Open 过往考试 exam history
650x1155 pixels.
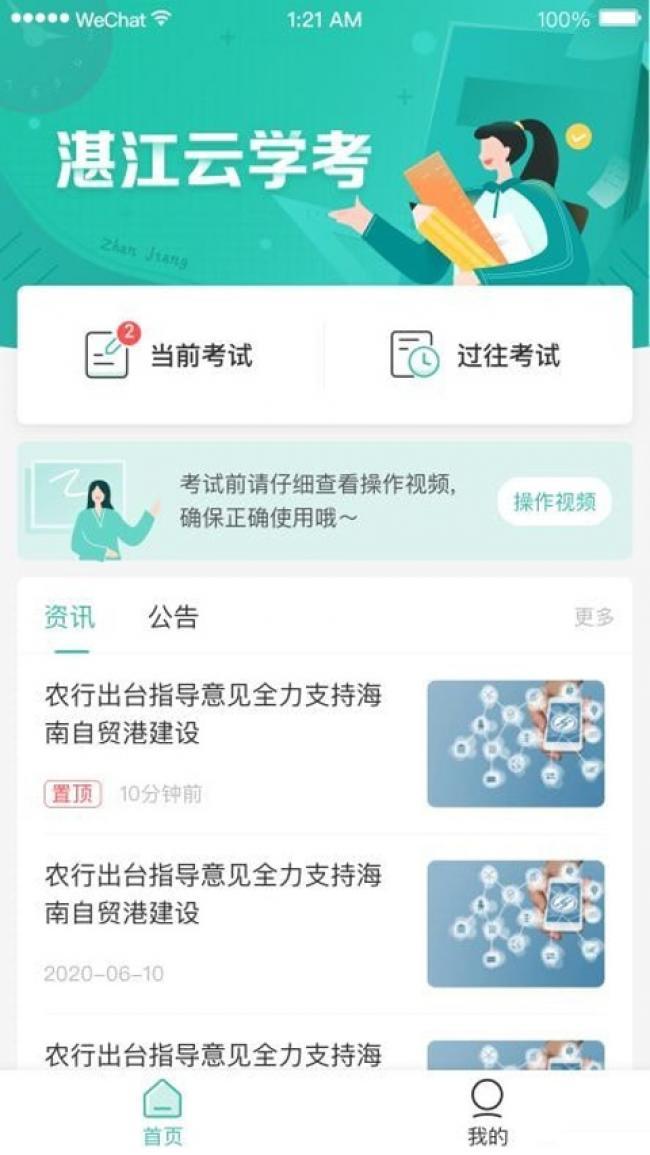pyautogui.click(x=475, y=355)
